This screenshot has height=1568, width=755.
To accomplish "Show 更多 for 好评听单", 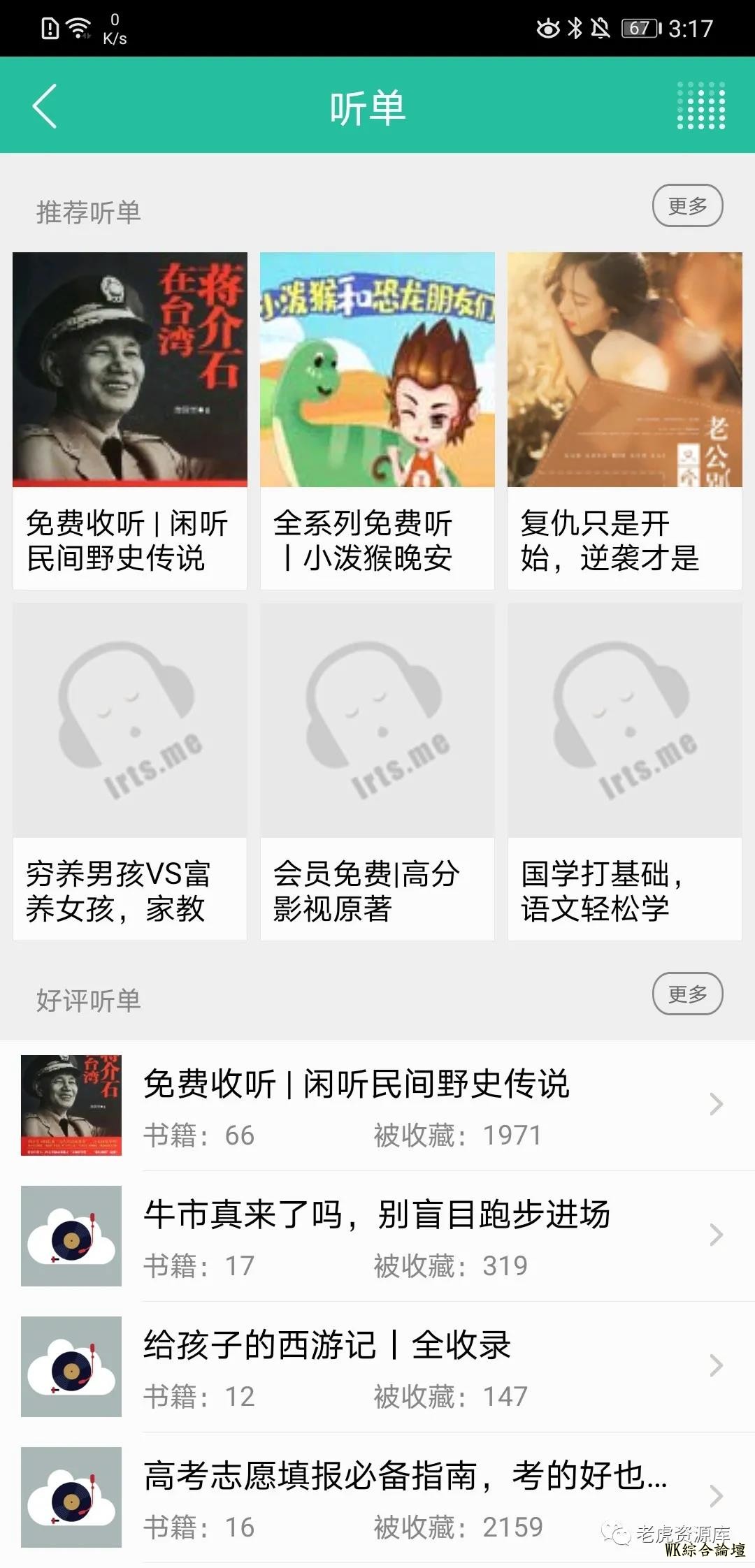I will coord(687,994).
